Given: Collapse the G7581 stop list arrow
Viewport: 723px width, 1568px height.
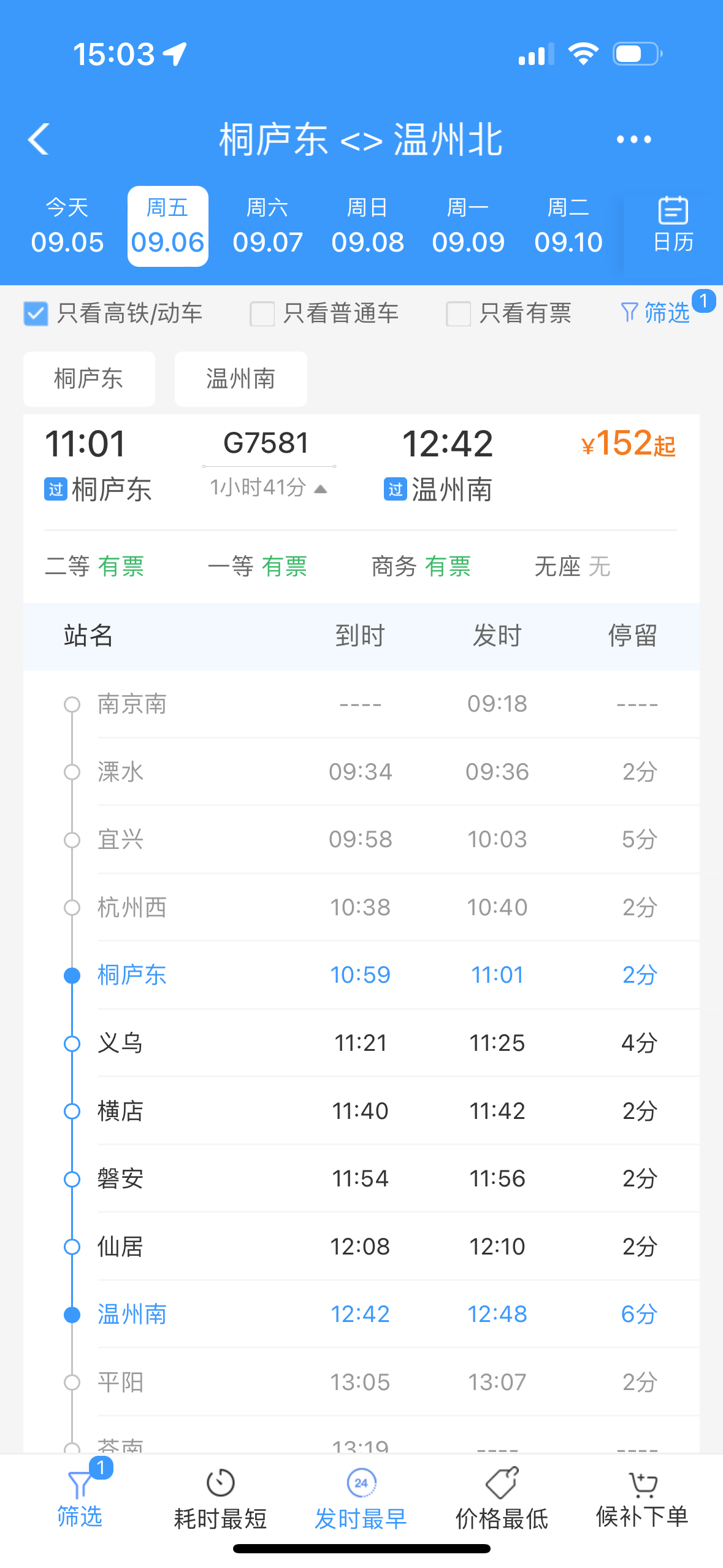Looking at the screenshot, I should pyautogui.click(x=320, y=489).
